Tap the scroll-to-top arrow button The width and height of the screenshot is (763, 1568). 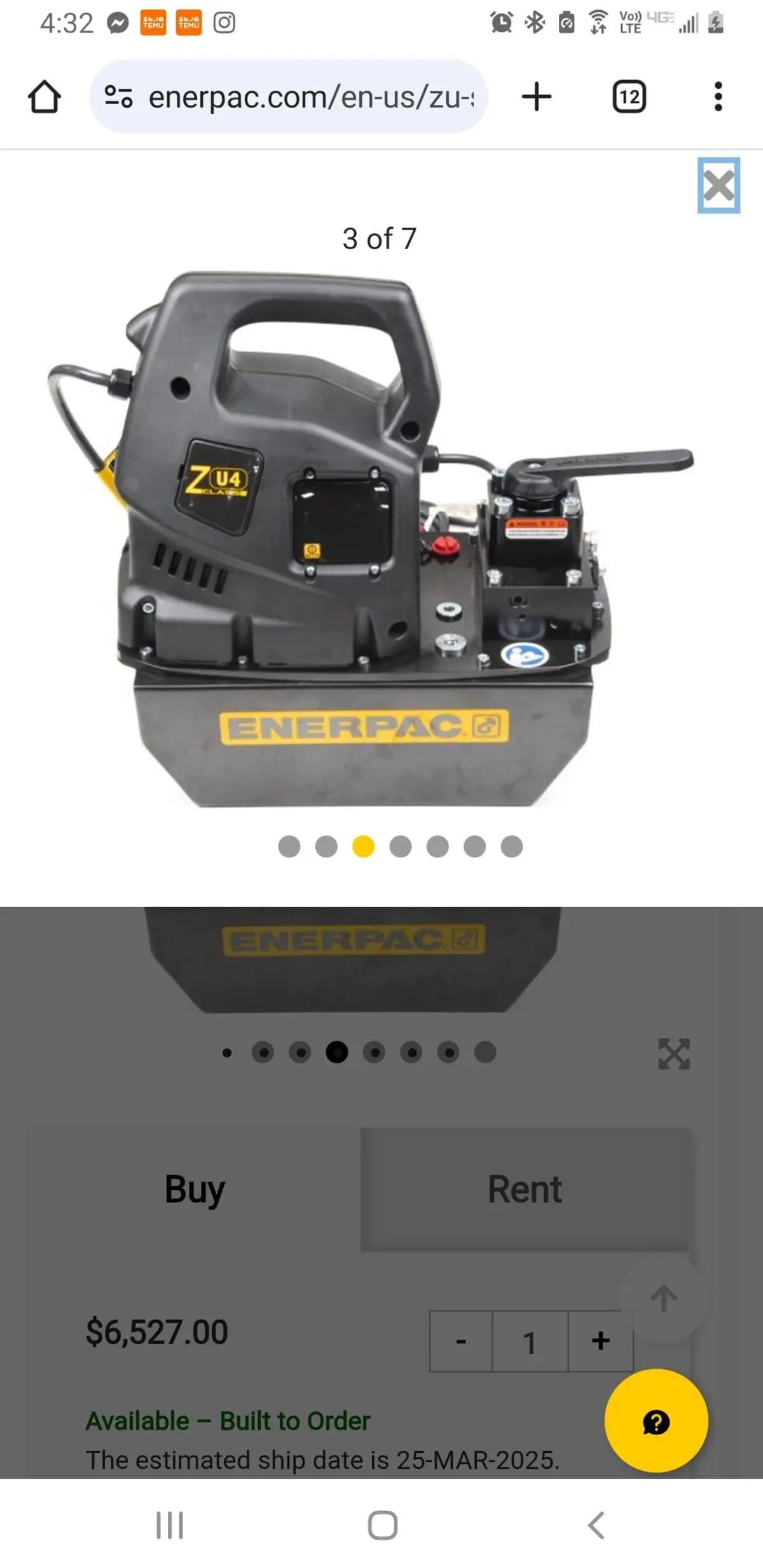click(x=663, y=1297)
